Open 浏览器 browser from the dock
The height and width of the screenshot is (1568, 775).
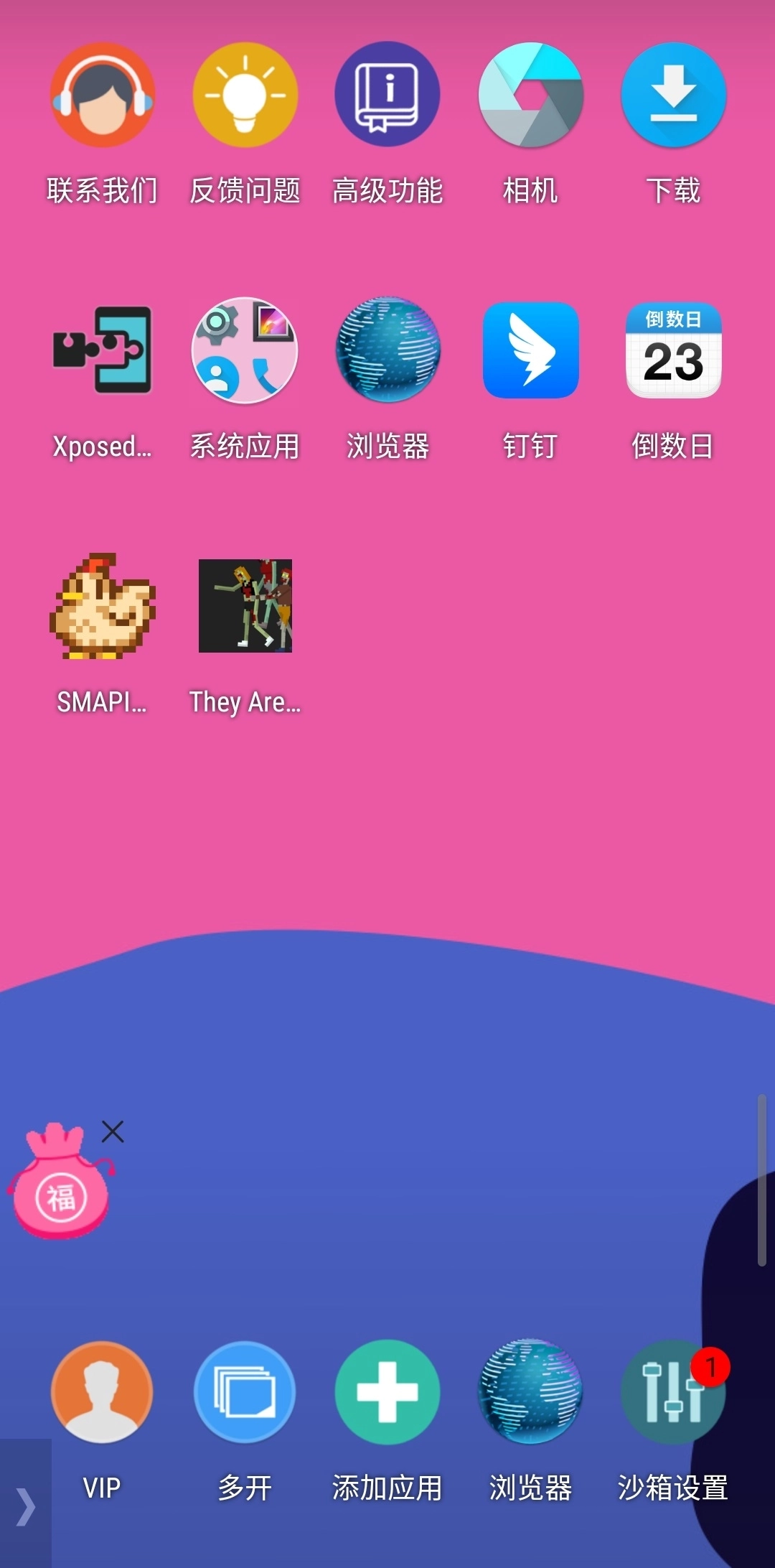coord(530,1391)
